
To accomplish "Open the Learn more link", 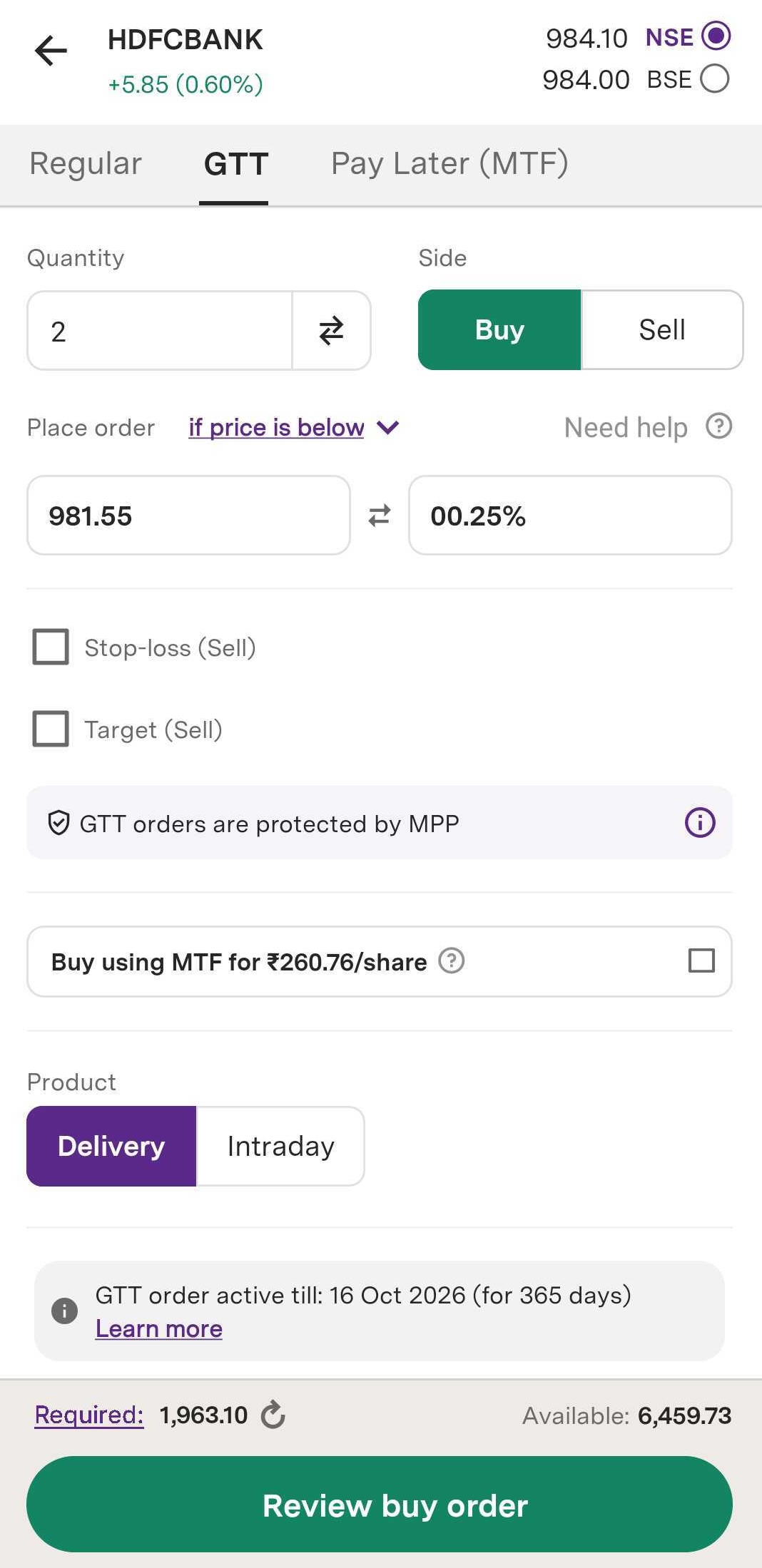I will coord(159,1329).
